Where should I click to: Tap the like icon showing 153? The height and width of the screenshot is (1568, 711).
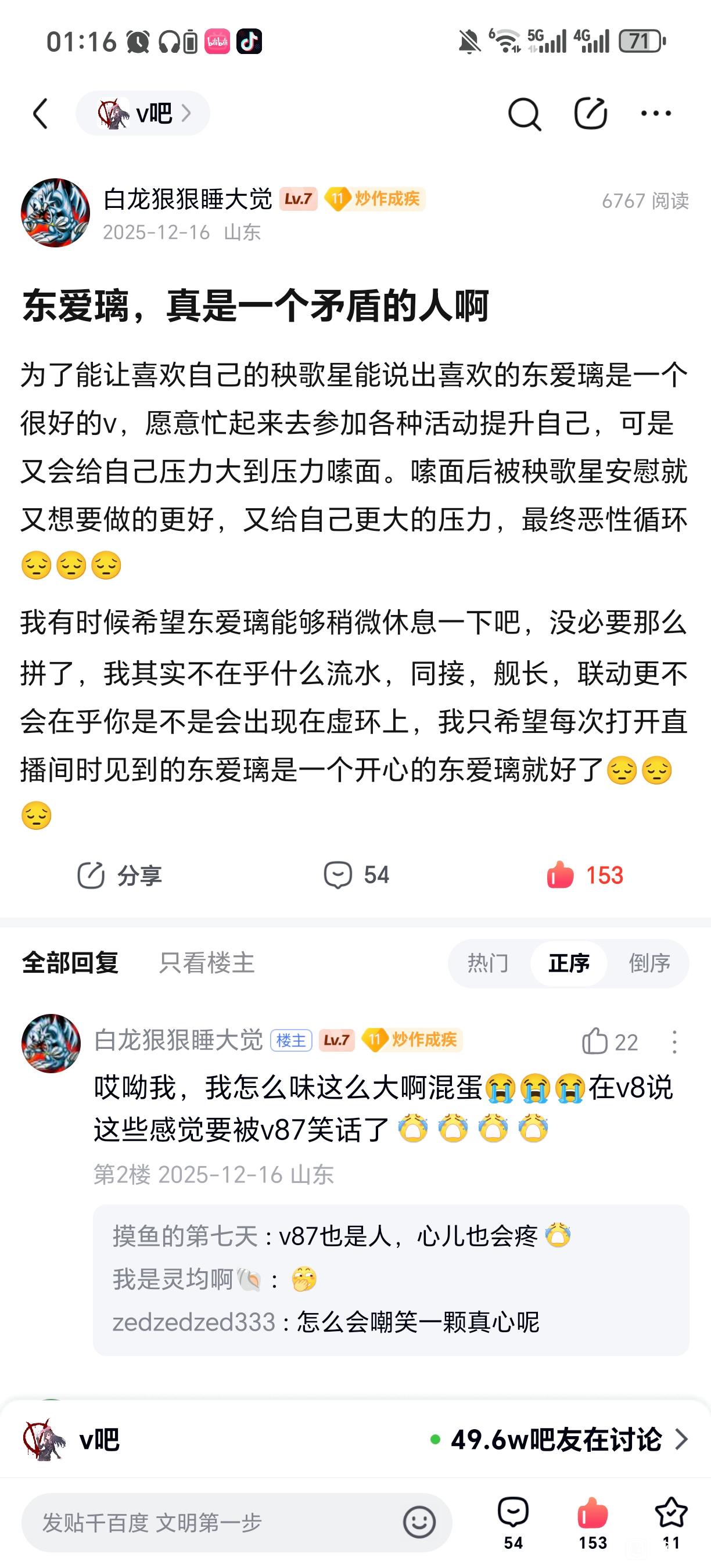tap(584, 875)
